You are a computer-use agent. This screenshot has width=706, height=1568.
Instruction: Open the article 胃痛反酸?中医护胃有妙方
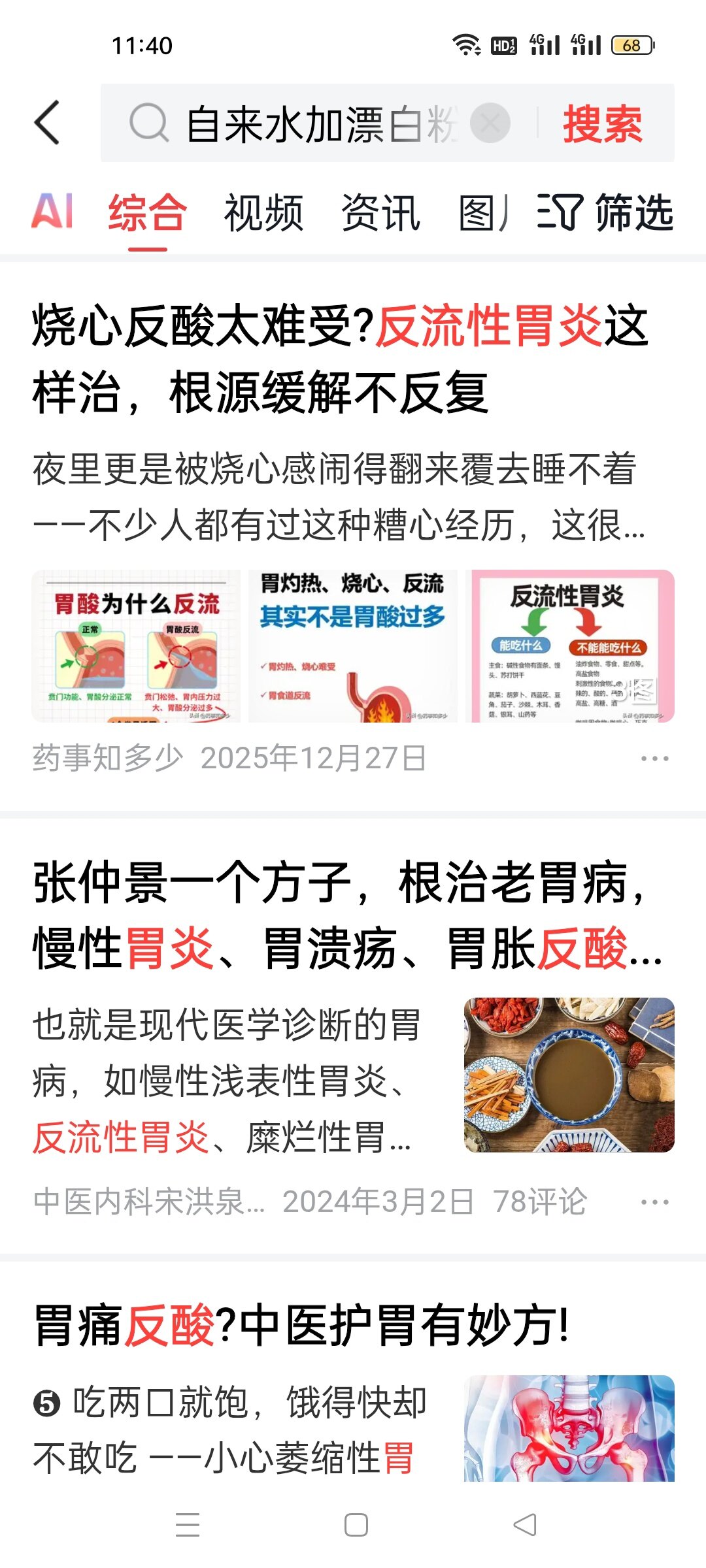[x=302, y=1325]
